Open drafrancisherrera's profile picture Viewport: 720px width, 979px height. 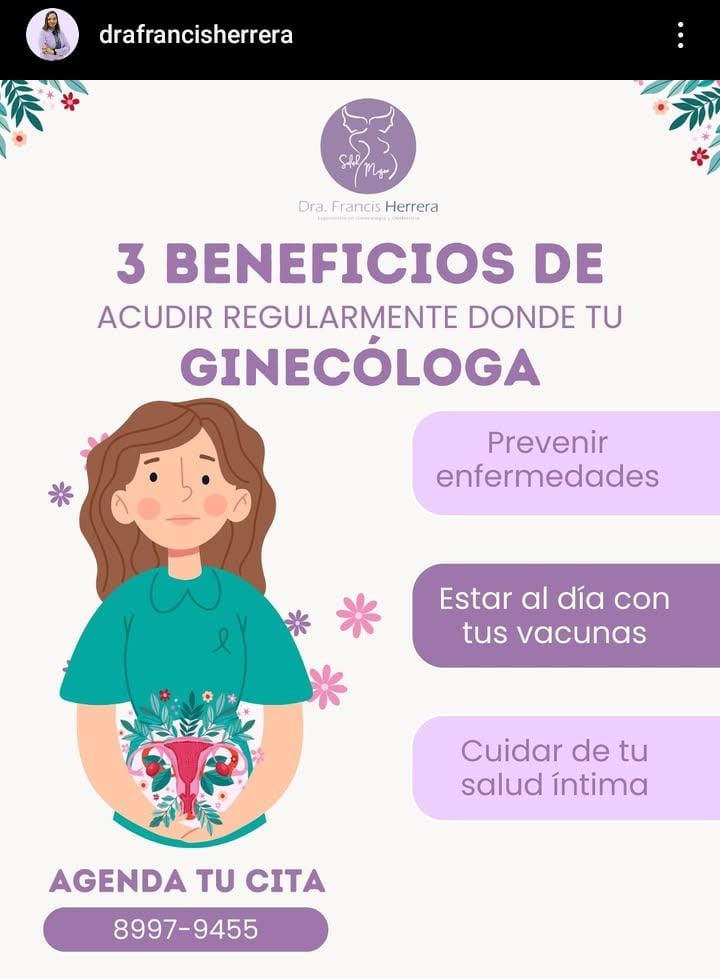click(52, 35)
